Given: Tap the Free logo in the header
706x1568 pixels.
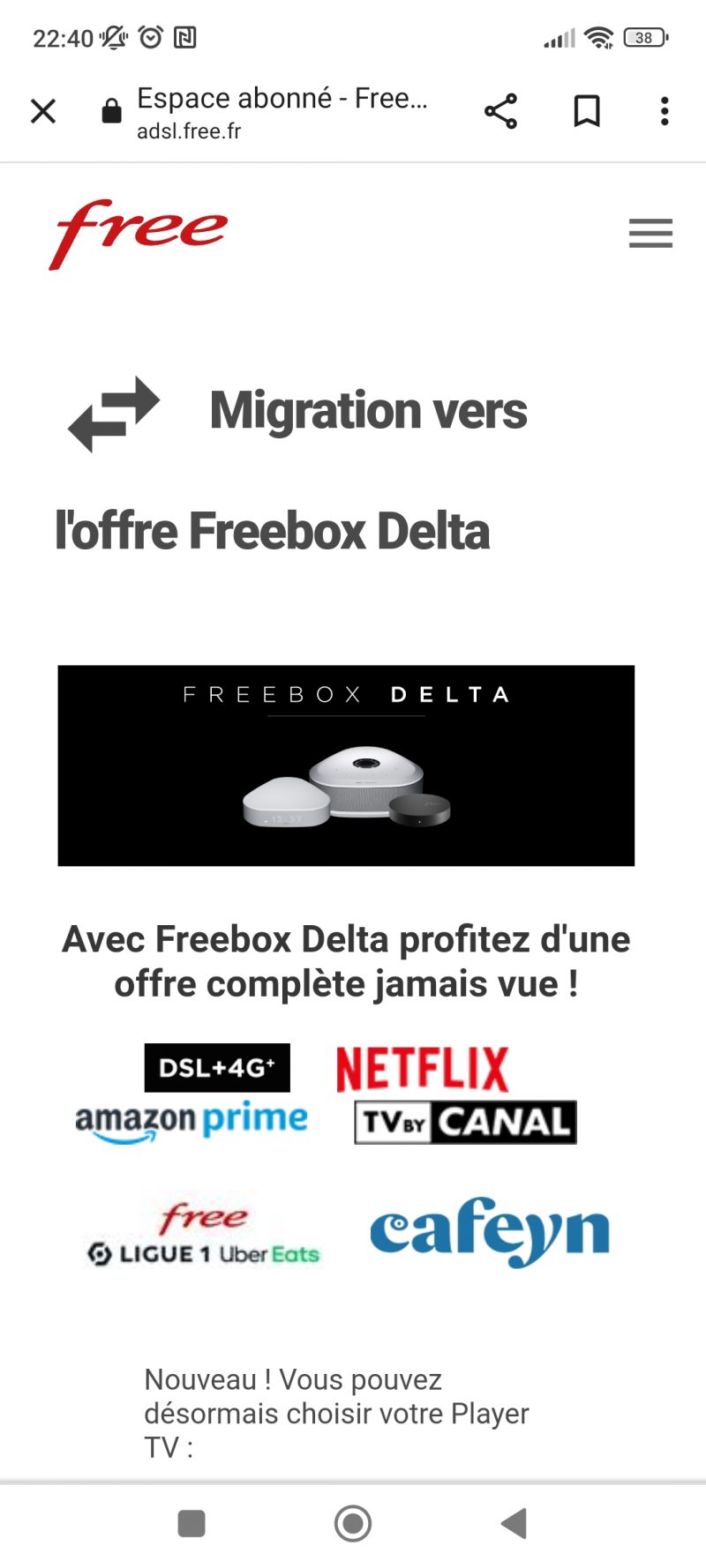Looking at the screenshot, I should coord(139,234).
